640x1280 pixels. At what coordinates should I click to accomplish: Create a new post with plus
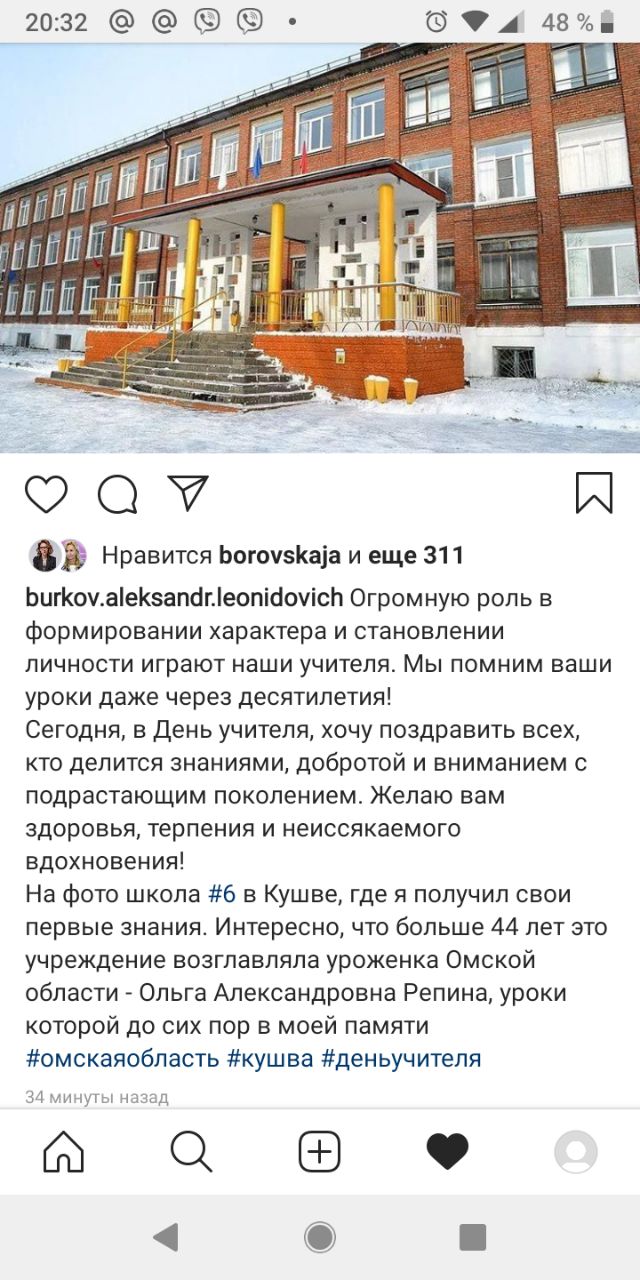click(320, 1152)
